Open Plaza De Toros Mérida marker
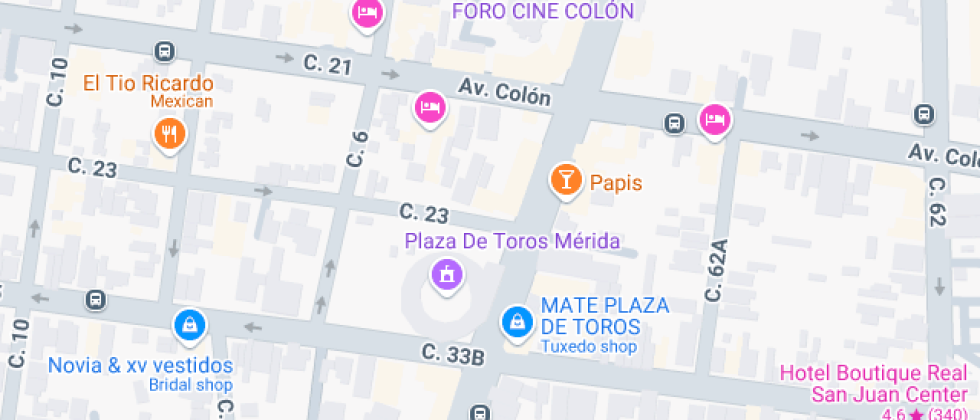The width and height of the screenshot is (980, 420). pyautogui.click(x=447, y=275)
